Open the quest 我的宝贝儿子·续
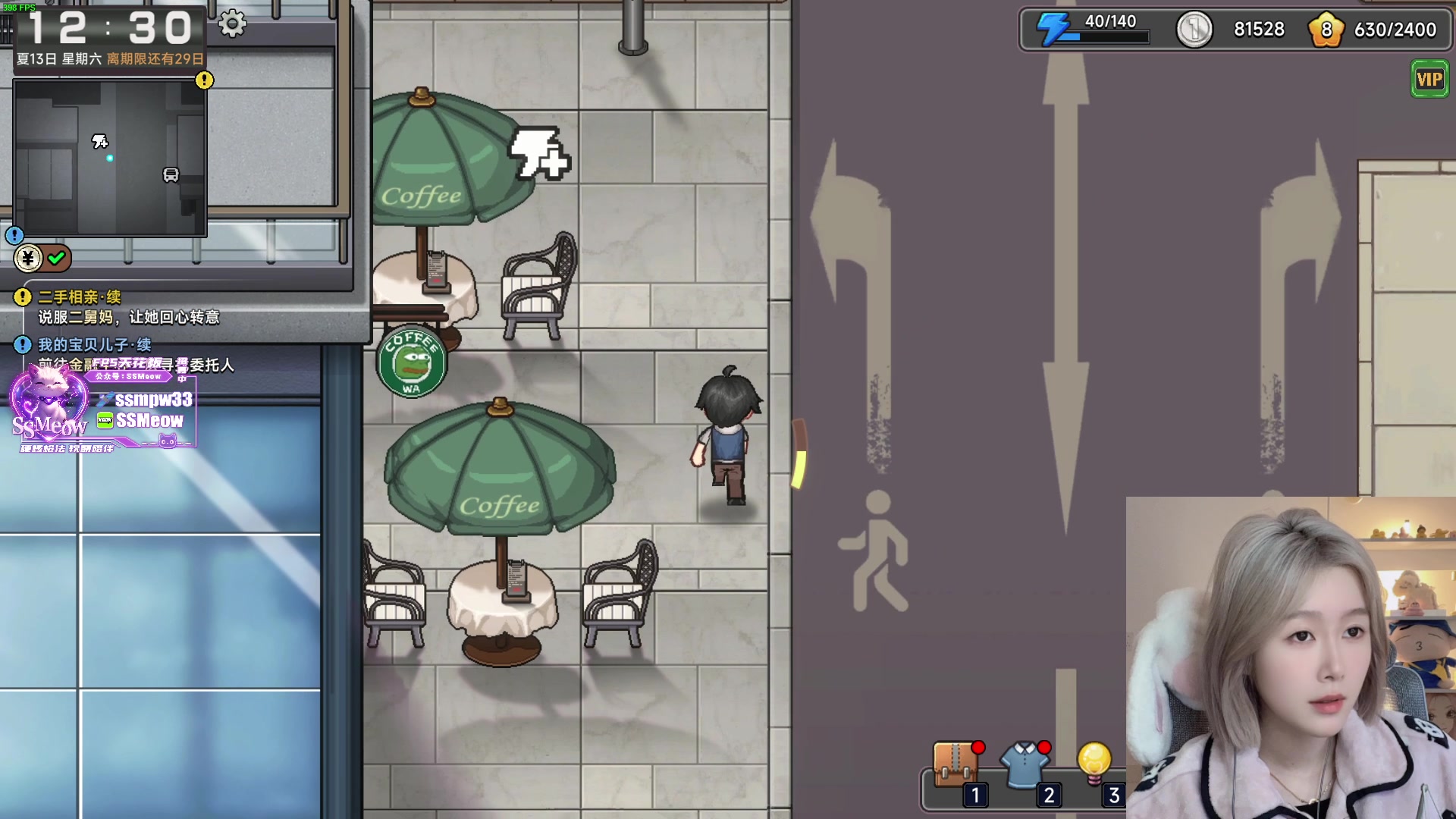 coord(95,345)
